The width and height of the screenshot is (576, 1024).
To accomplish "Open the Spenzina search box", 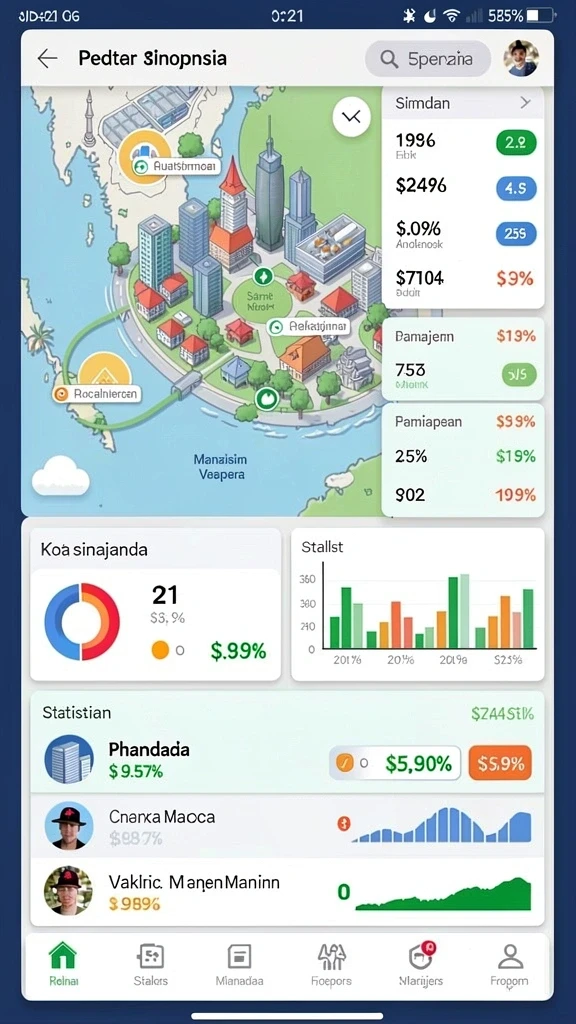I will 428,59.
